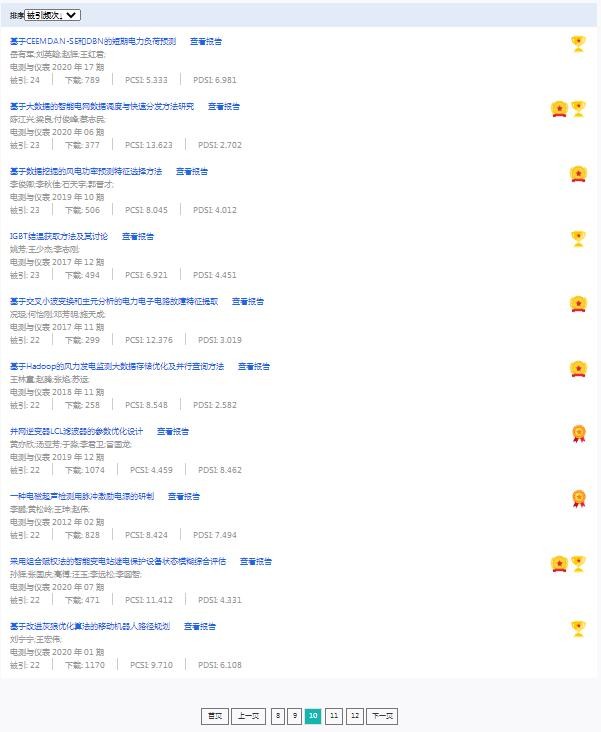Go to previous page 上一页
This screenshot has height=732, width=601.
[x=248, y=716]
